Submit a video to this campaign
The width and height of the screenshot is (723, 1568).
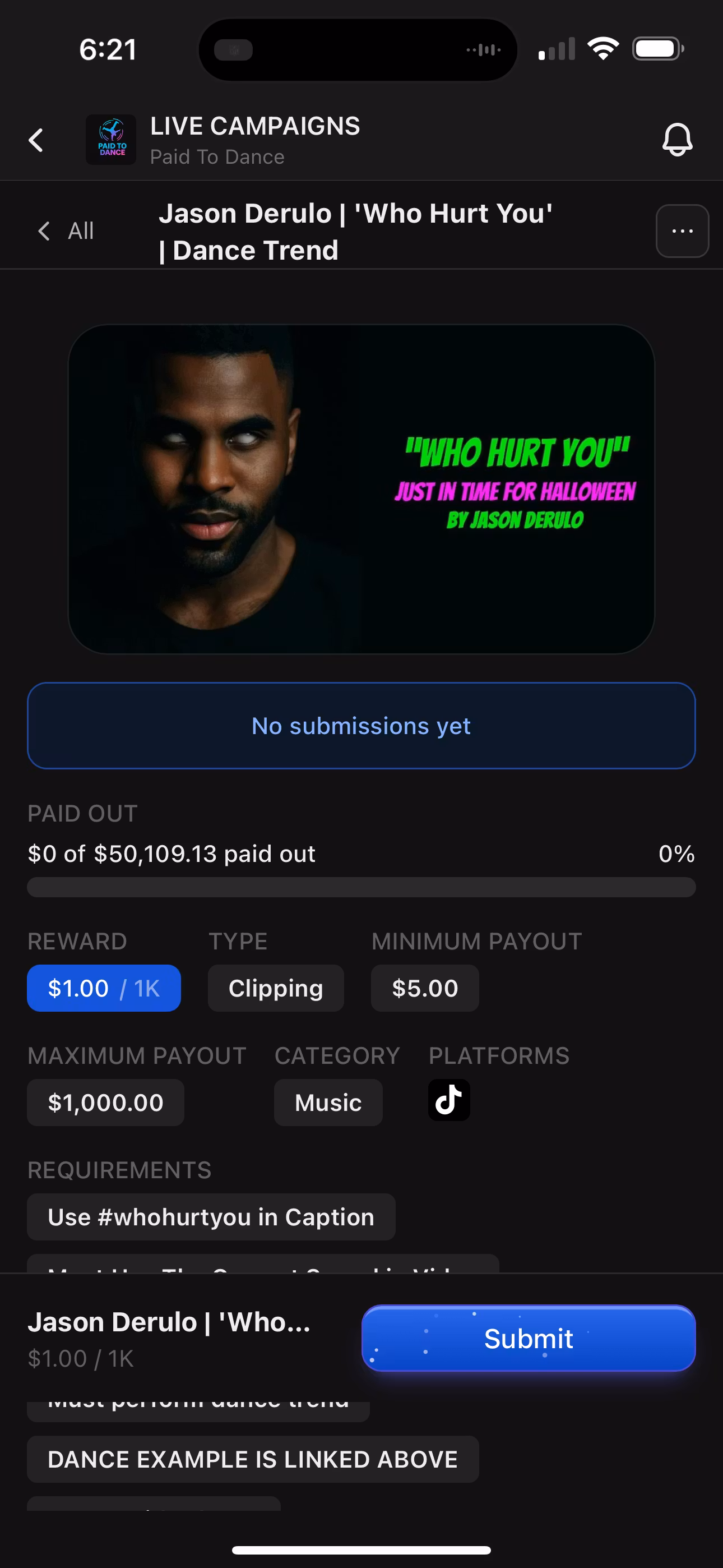pyautogui.click(x=529, y=1339)
